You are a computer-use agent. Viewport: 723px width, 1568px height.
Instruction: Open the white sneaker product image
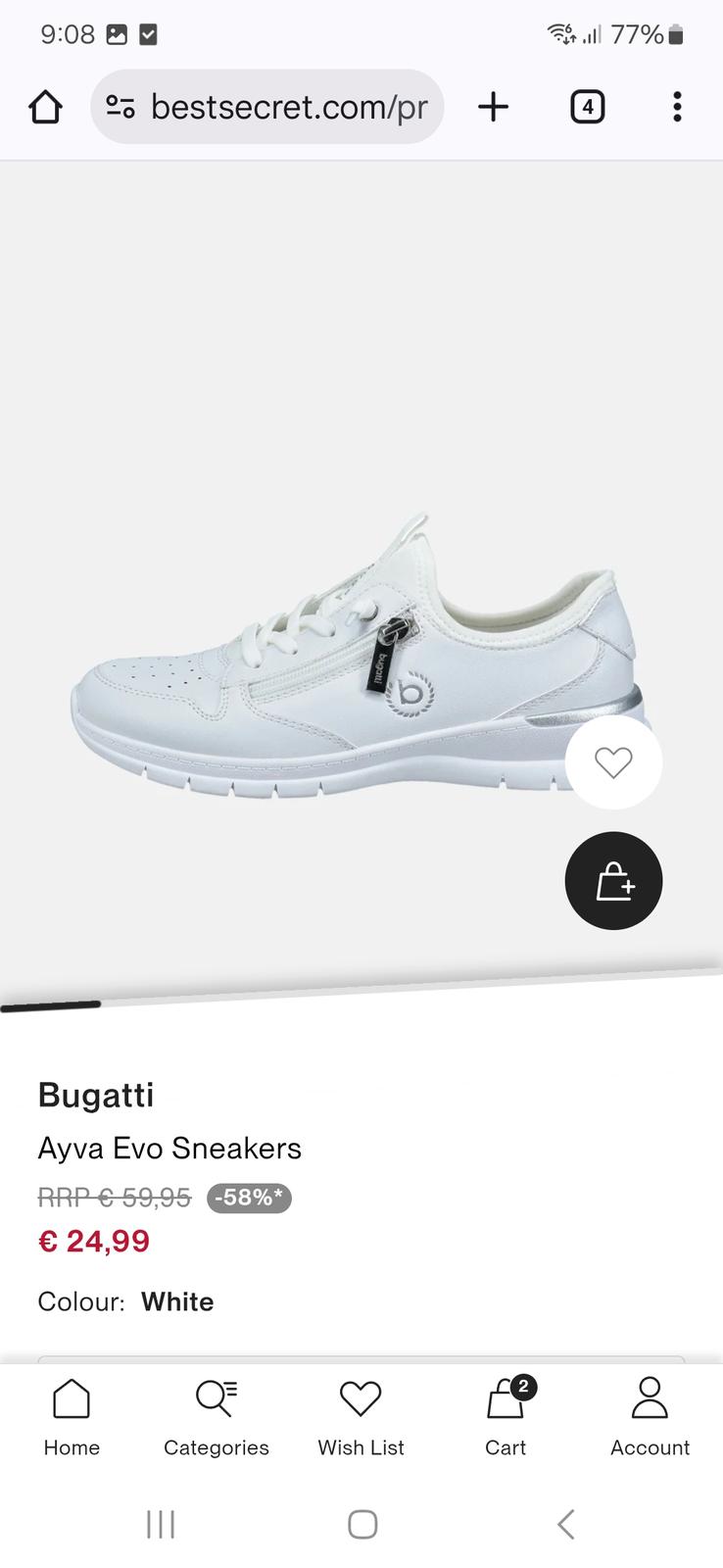pos(353,657)
